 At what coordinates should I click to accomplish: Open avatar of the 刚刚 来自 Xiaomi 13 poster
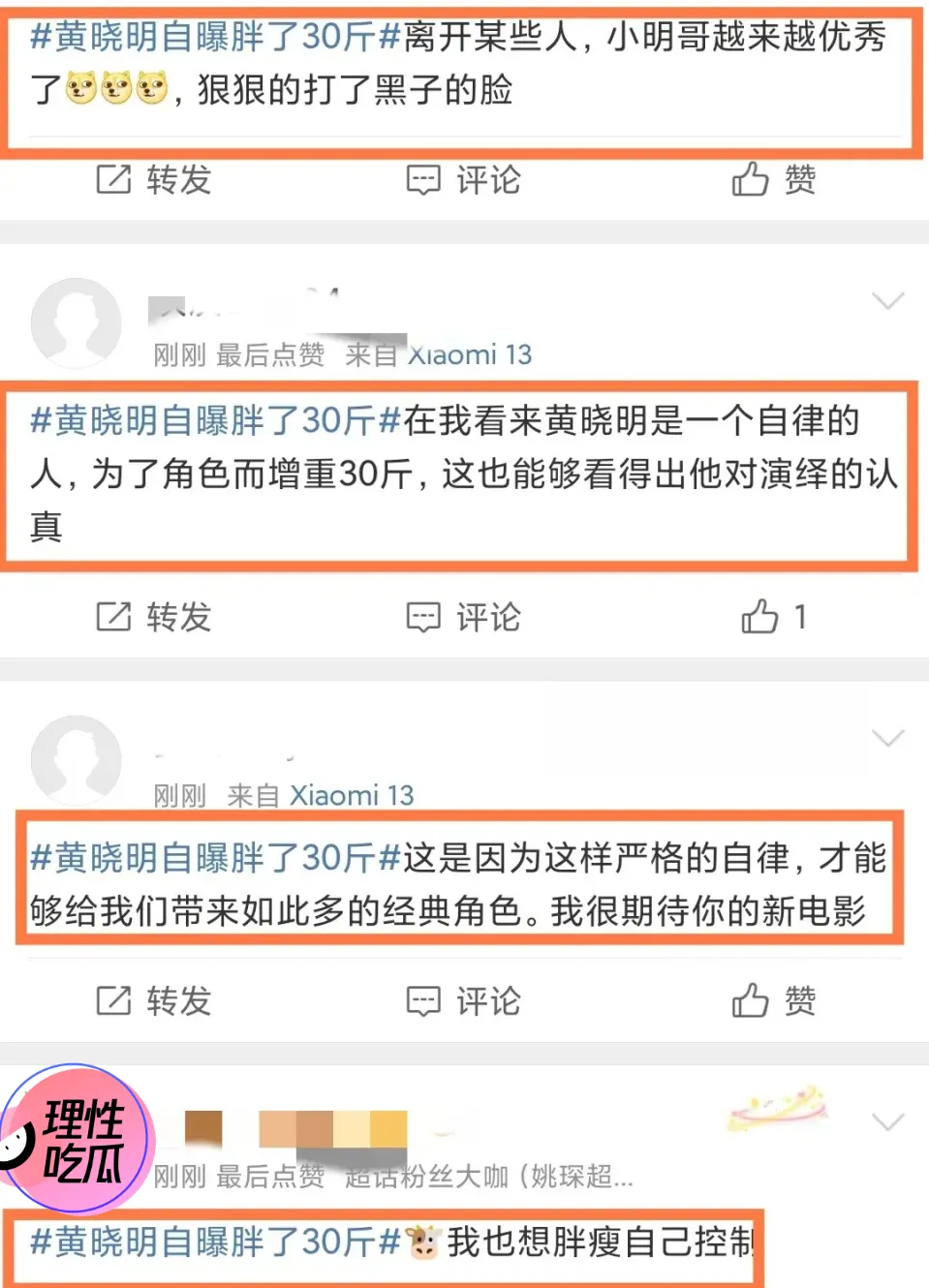point(76,760)
